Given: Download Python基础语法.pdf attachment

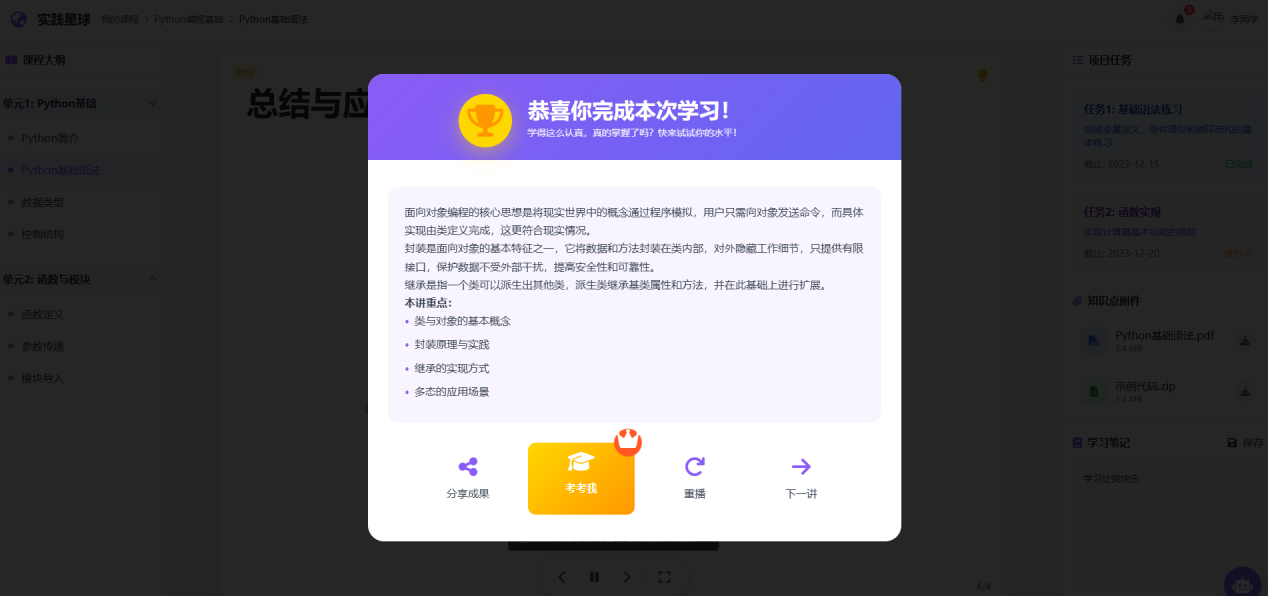Looking at the screenshot, I should click(1246, 341).
